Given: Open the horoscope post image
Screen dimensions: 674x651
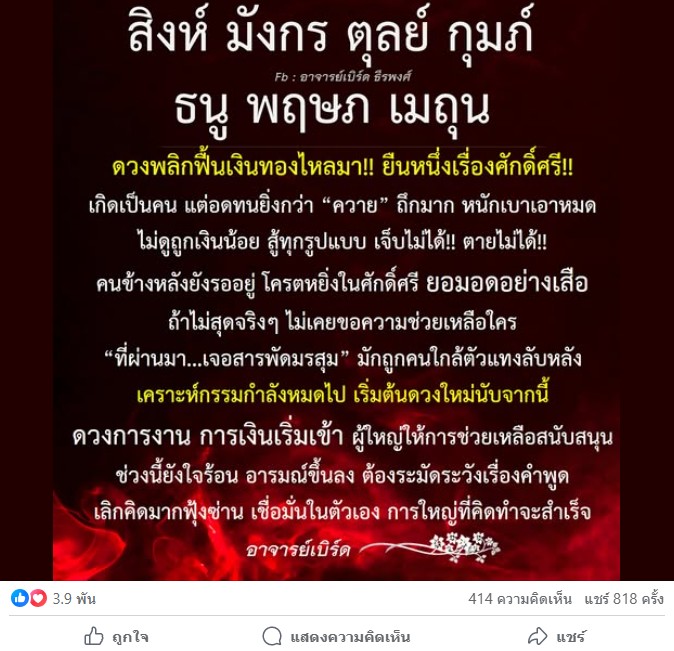Looking at the screenshot, I should [337, 290].
